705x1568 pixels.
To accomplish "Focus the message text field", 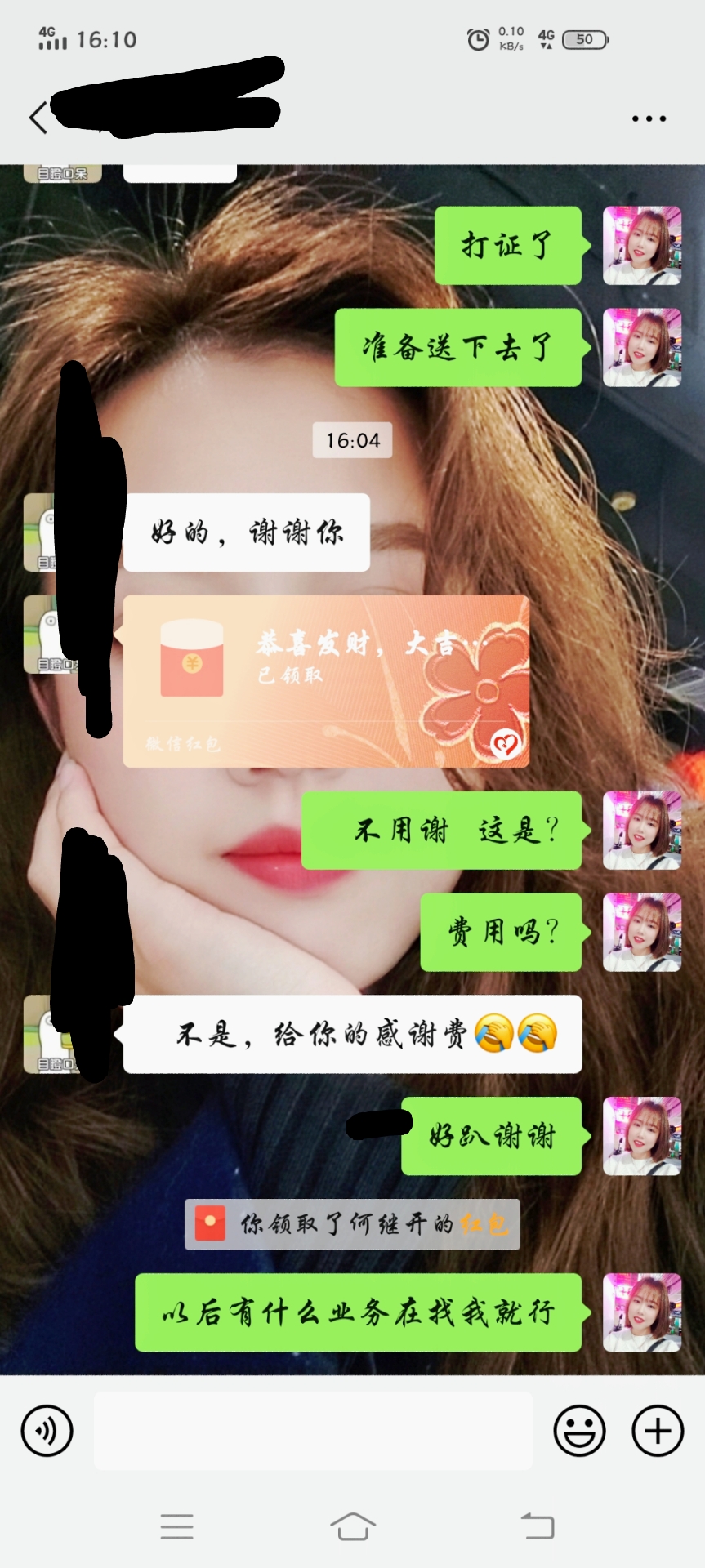I will click(x=313, y=1430).
